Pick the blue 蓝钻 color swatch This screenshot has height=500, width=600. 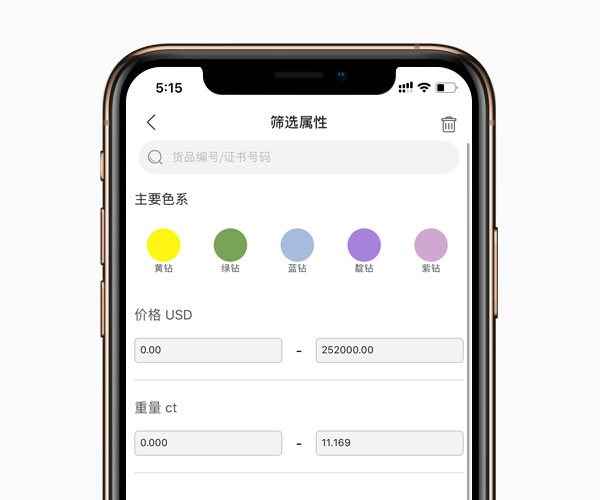coord(297,245)
